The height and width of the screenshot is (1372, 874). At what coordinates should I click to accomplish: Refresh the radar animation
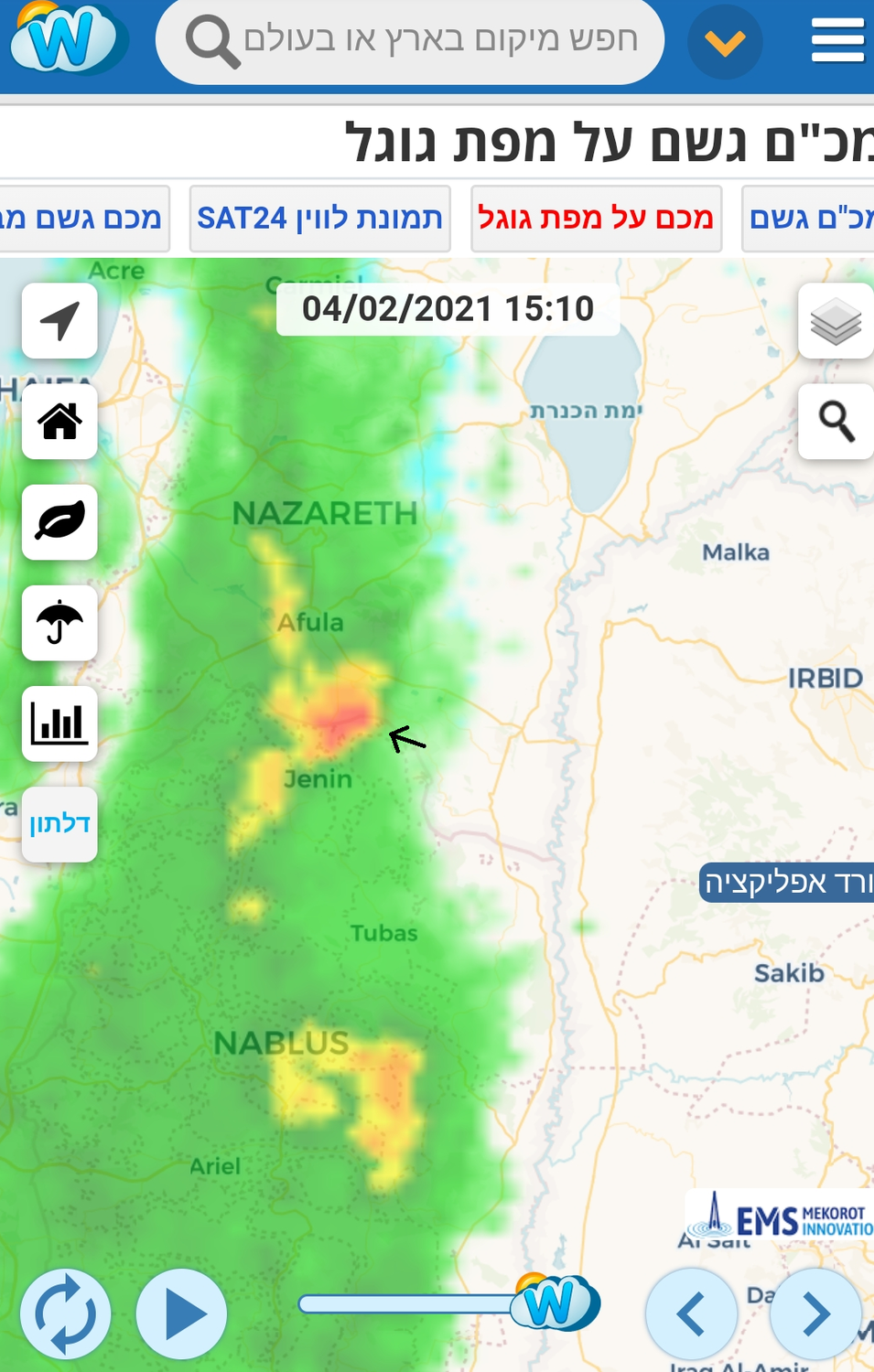pos(65,1314)
